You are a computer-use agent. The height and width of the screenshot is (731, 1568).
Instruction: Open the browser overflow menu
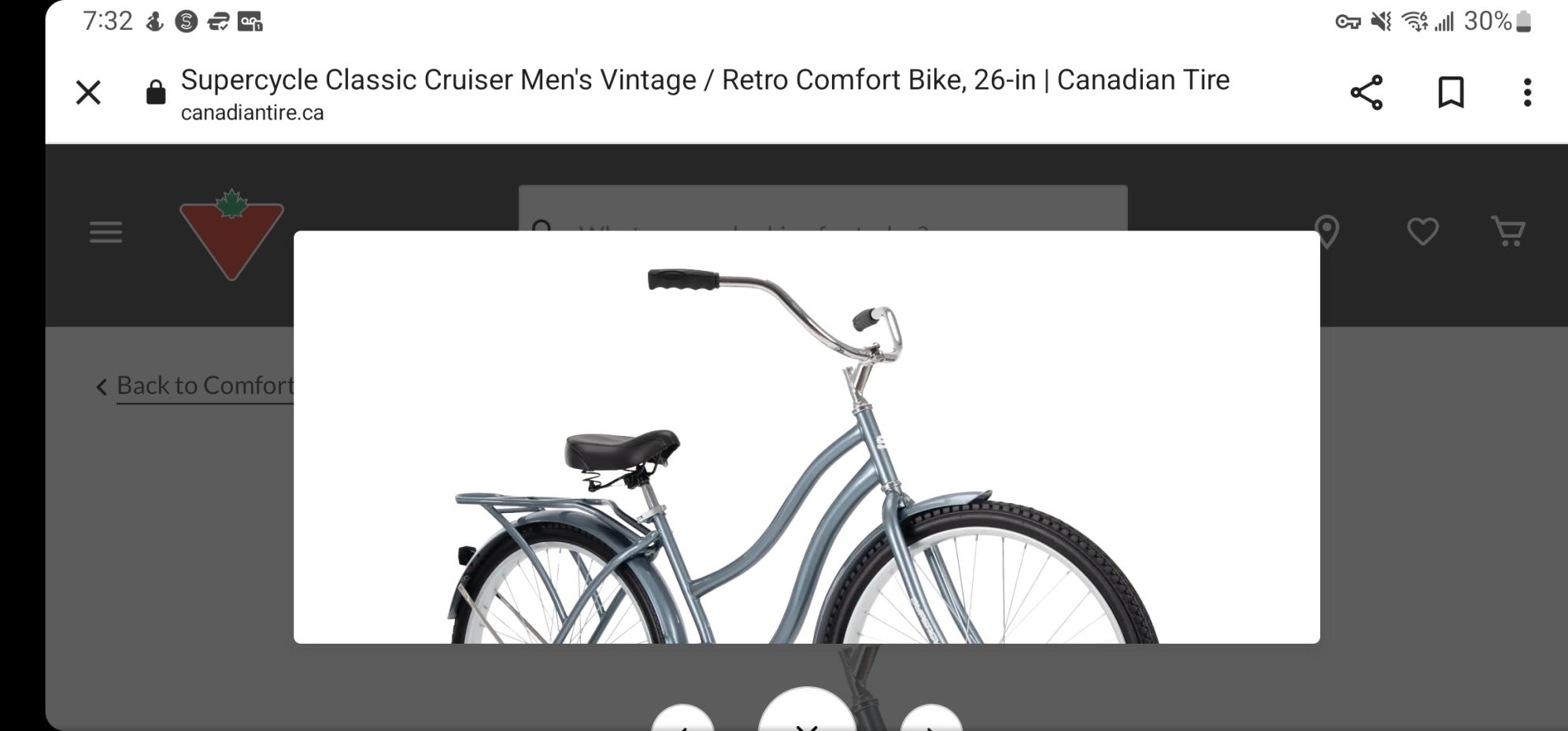click(x=1527, y=93)
